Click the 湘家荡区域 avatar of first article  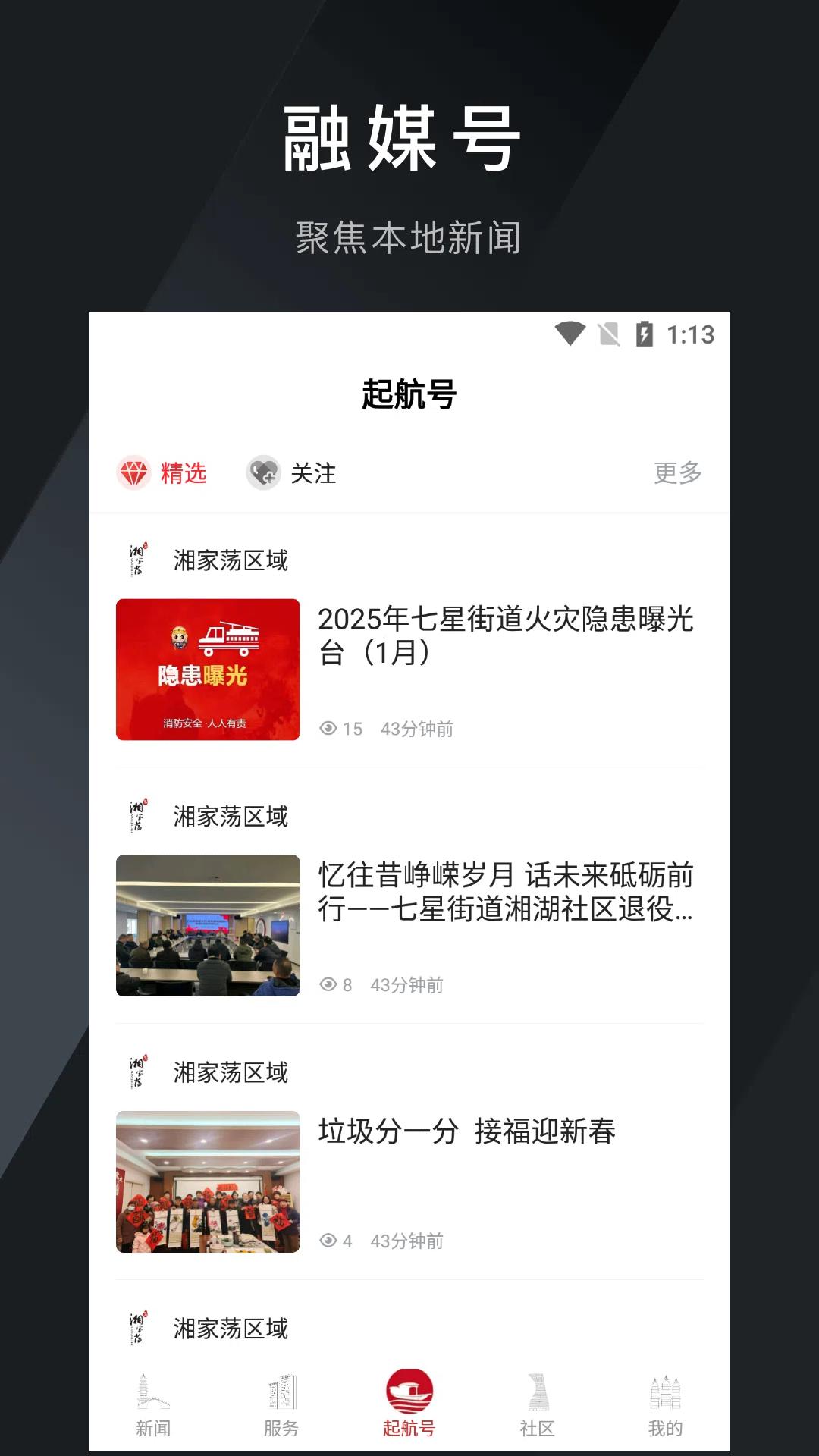click(x=136, y=560)
